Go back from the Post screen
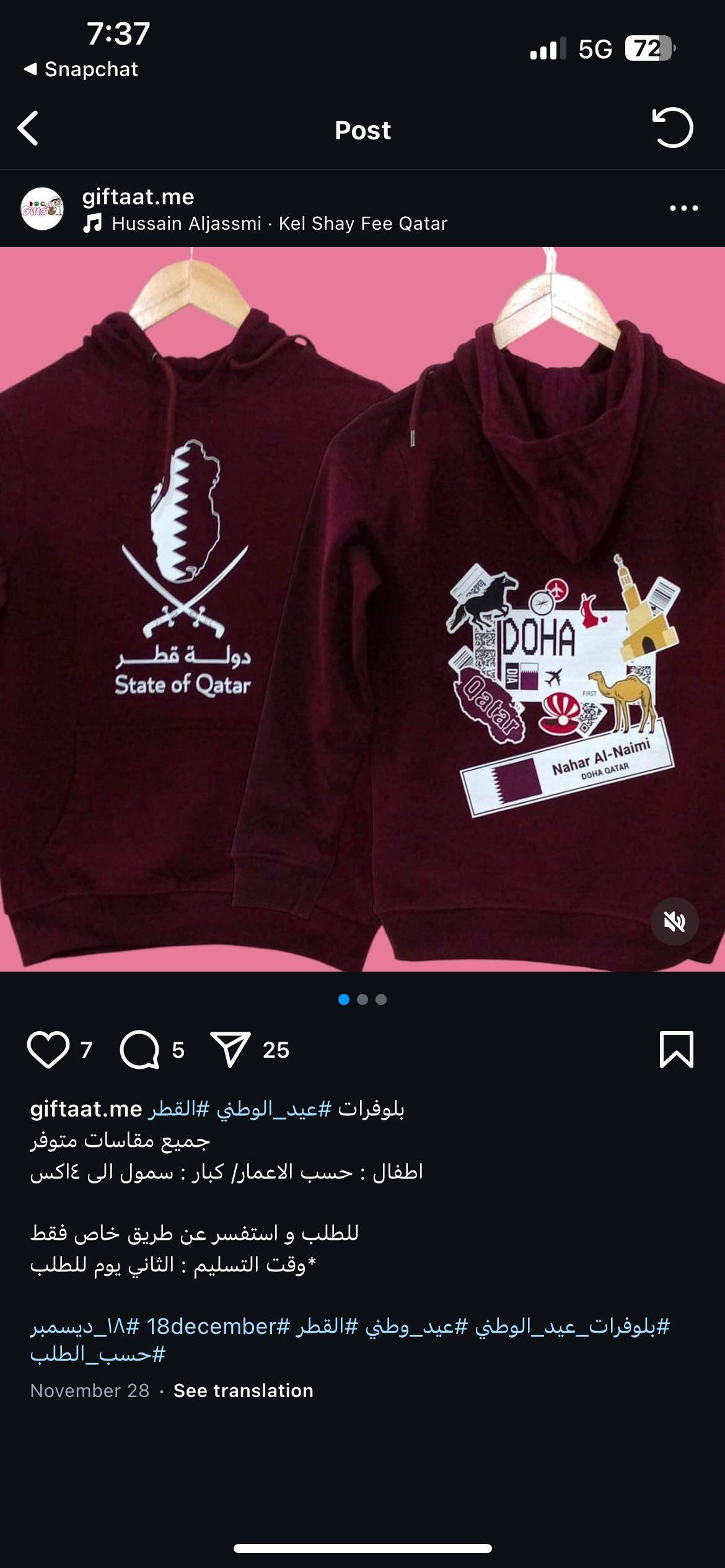 pos(29,129)
